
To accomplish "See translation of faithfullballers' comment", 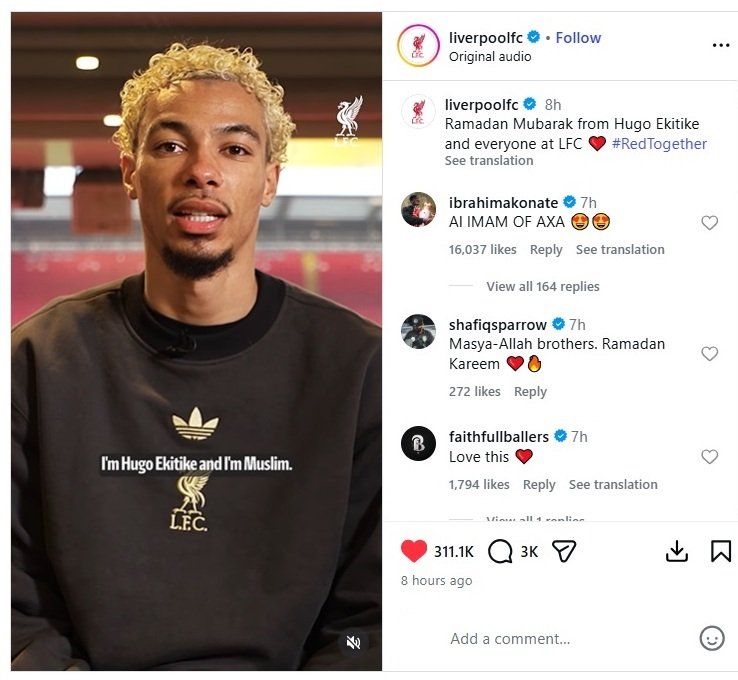I will click(x=613, y=485).
